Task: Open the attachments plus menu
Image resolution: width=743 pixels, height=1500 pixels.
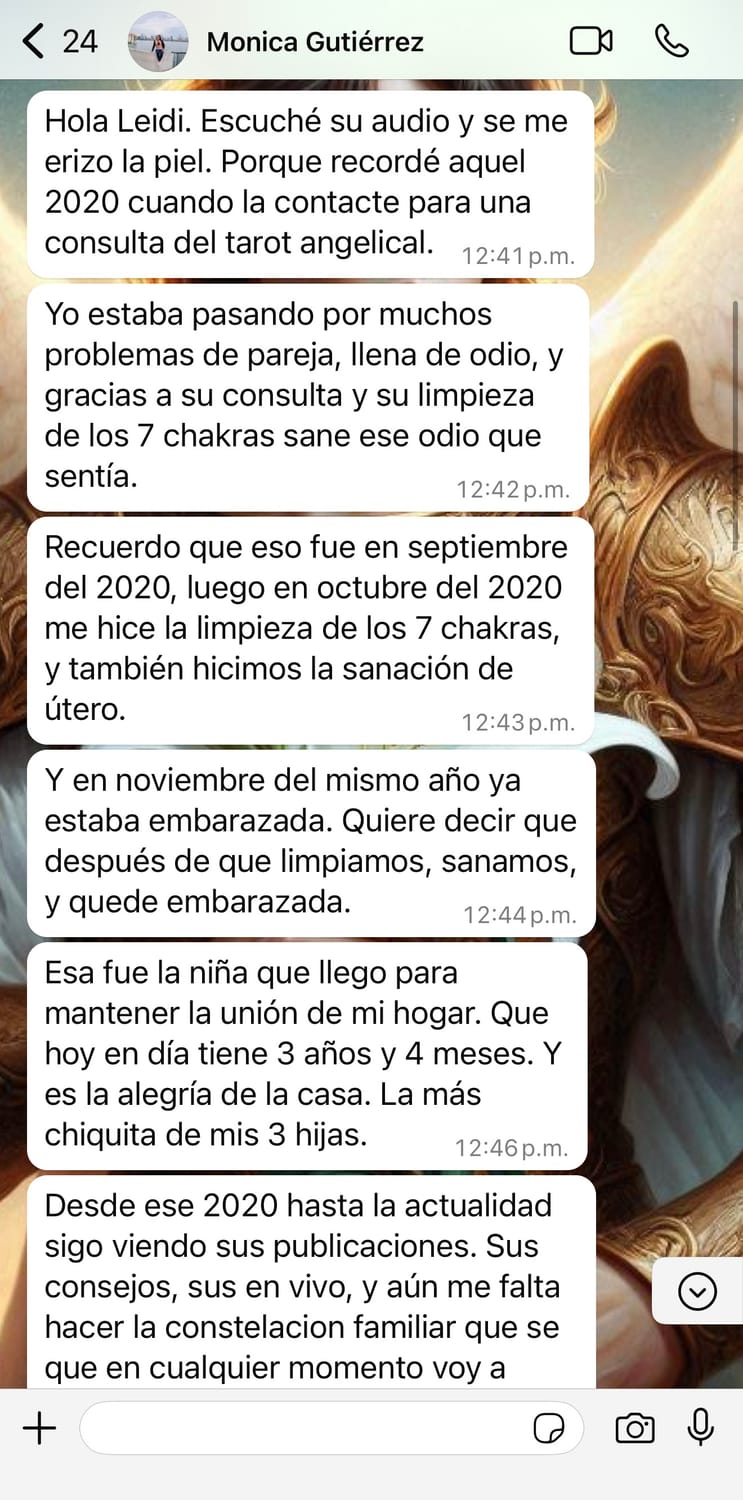Action: 39,1428
